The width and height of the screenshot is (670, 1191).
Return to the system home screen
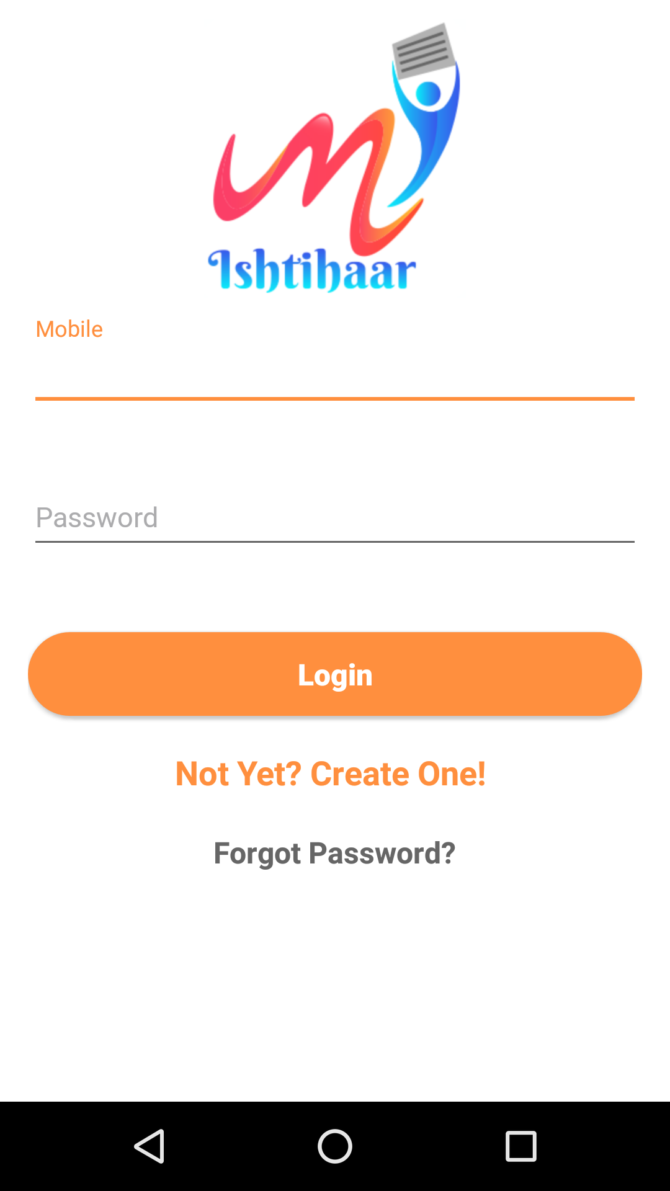335,1146
